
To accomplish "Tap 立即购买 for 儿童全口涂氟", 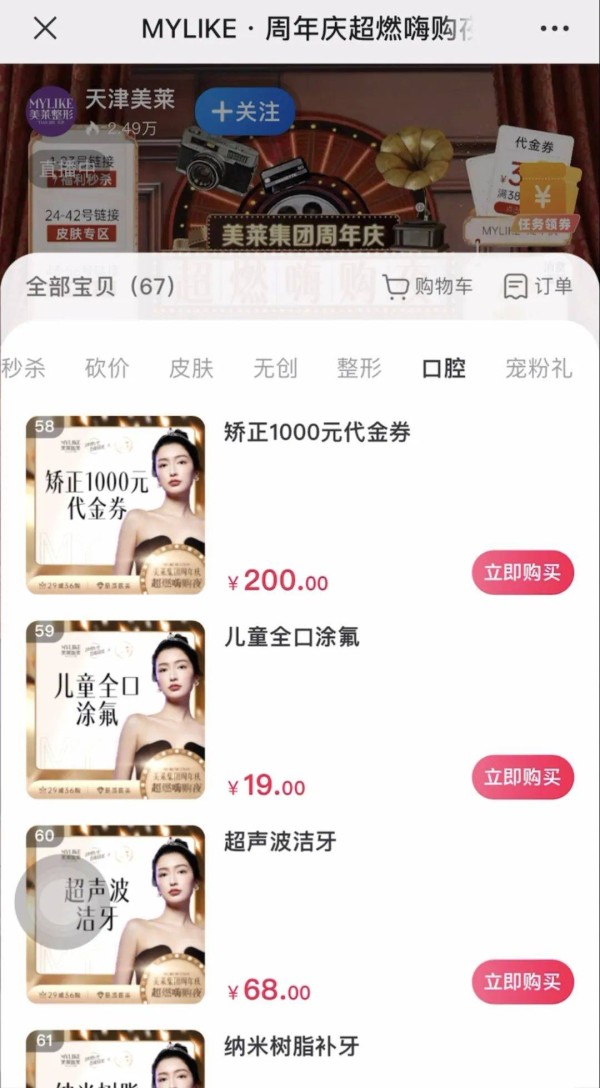I will (523, 777).
